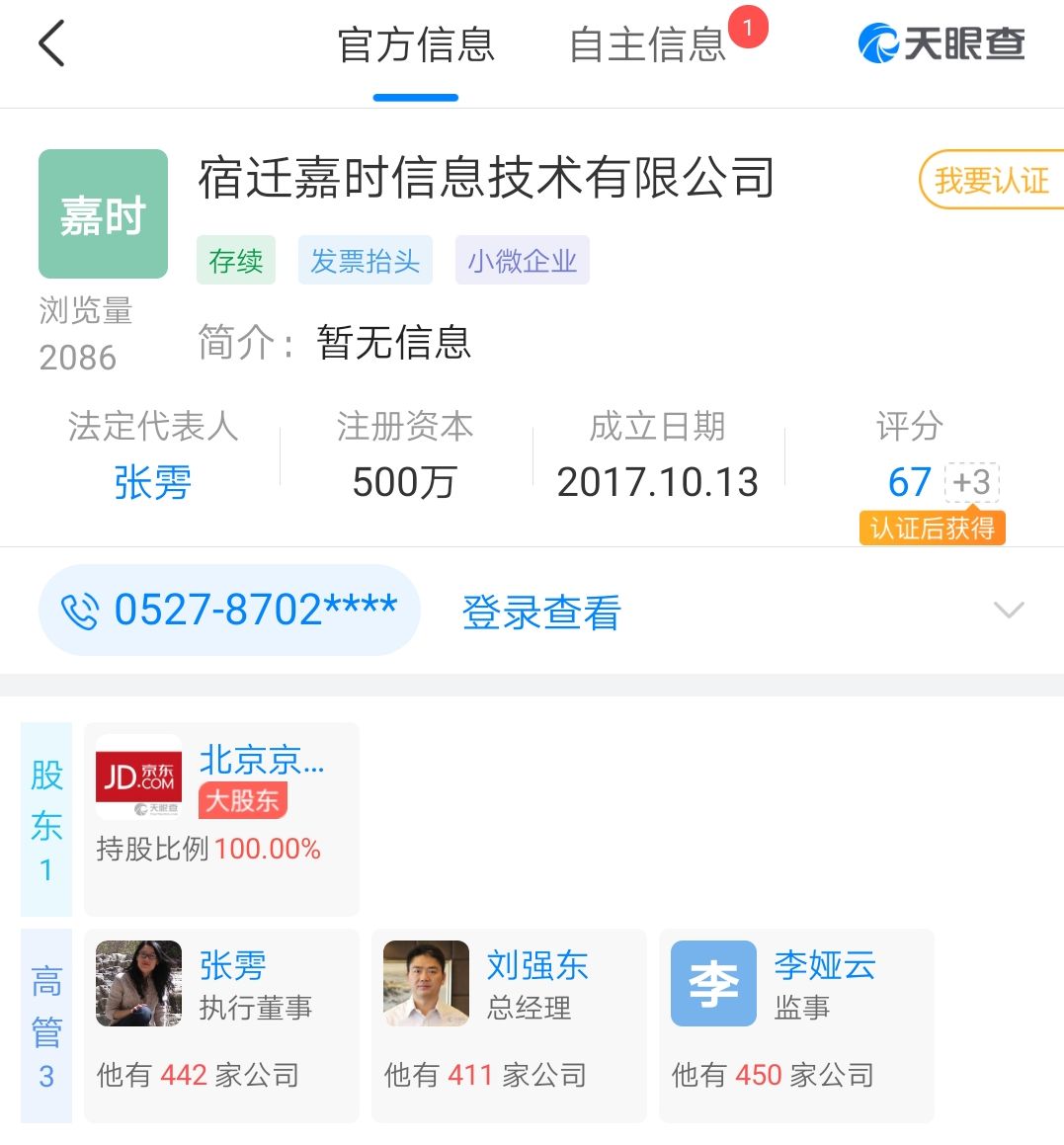The height and width of the screenshot is (1145, 1064).
Task: Tap 登录查看 to reveal the phone number
Action: coord(541,613)
